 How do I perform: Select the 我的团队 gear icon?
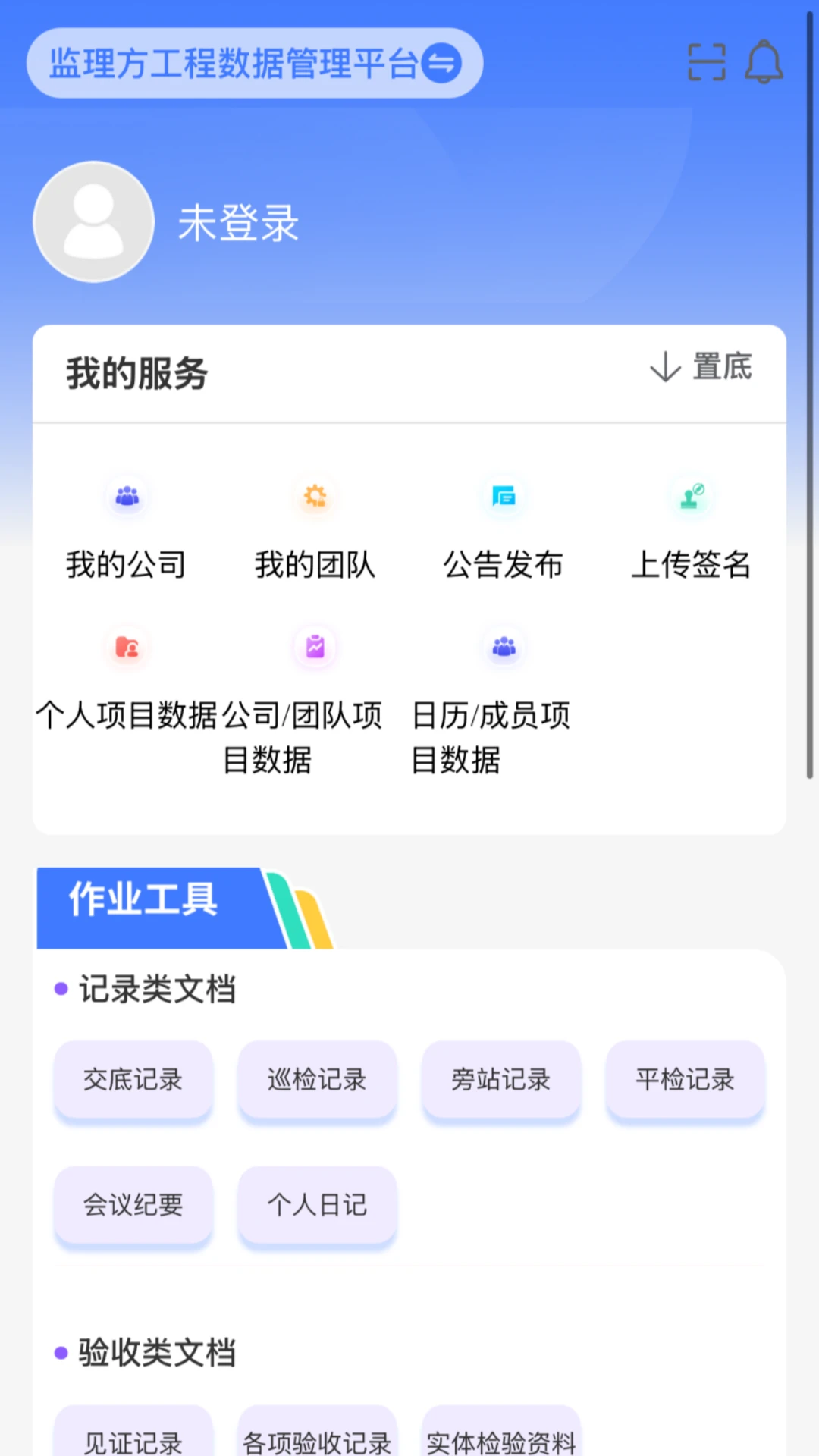pyautogui.click(x=315, y=497)
